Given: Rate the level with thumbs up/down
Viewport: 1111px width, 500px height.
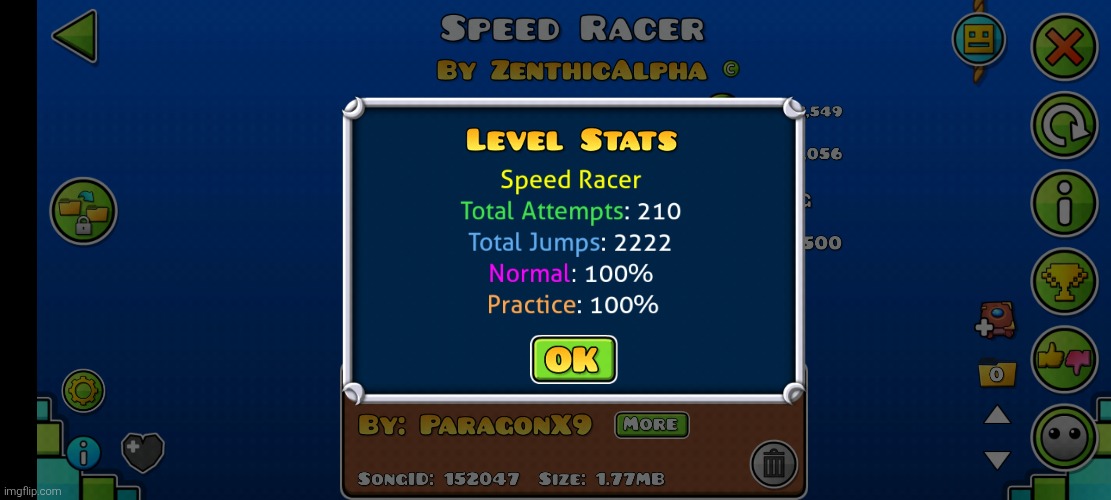Looking at the screenshot, I should point(1064,359).
